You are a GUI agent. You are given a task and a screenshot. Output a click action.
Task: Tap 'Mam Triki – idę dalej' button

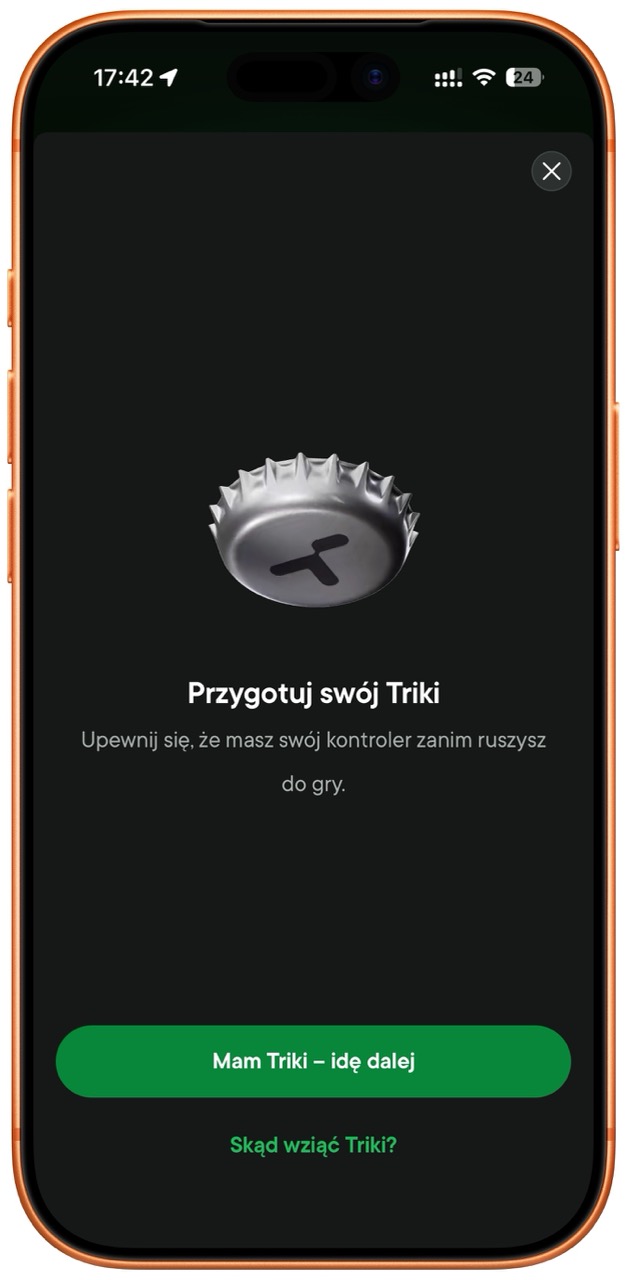coord(313,1061)
